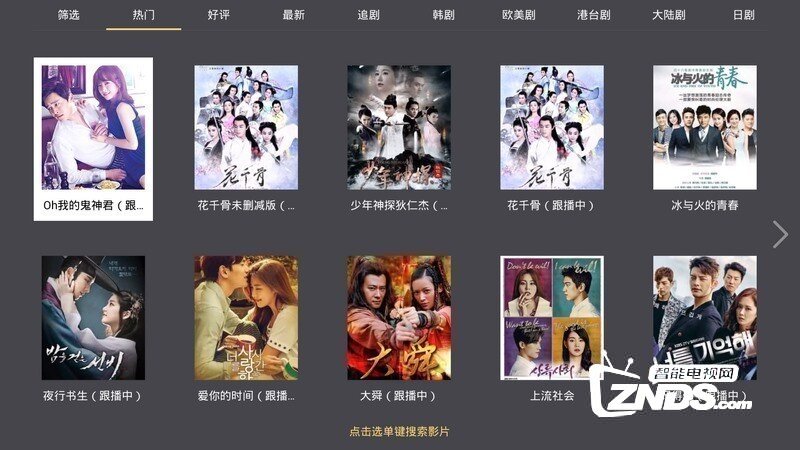Select the 日剧 tab
This screenshot has width=800, height=450.
[744, 16]
